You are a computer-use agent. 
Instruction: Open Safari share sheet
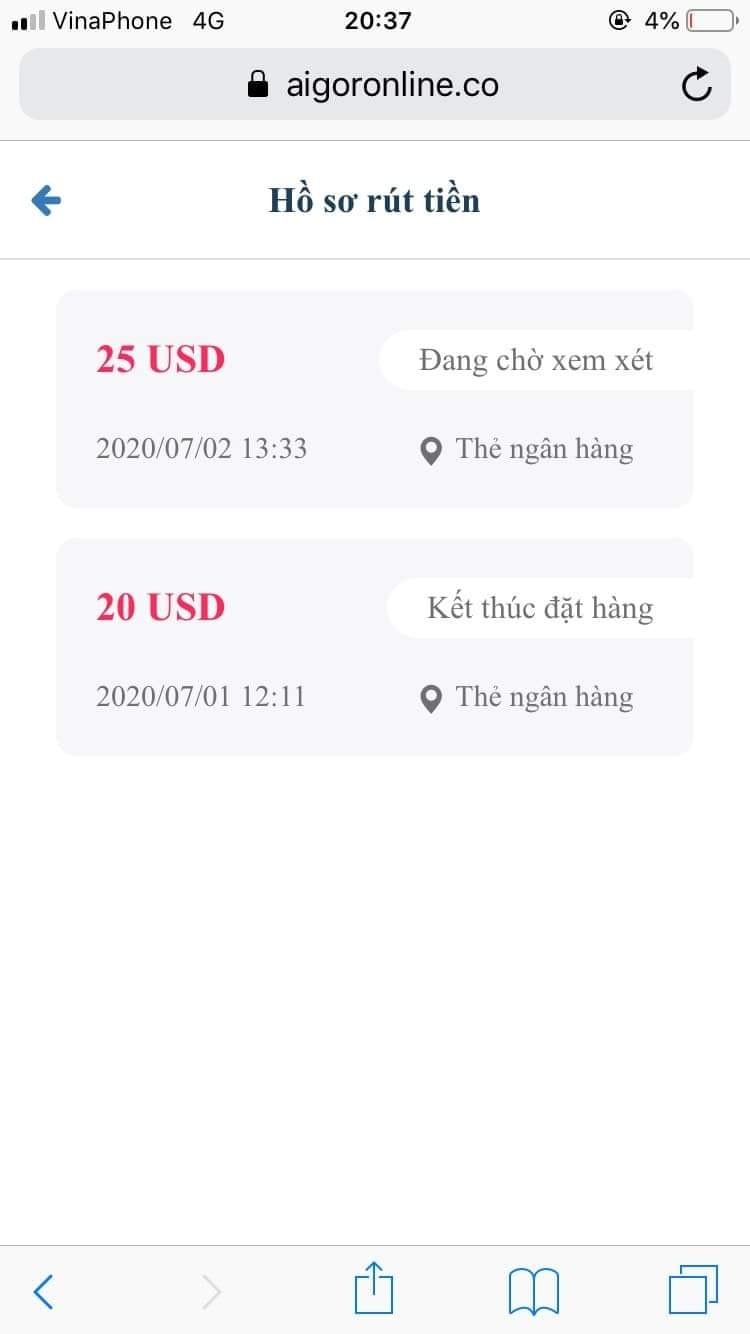(x=374, y=1289)
